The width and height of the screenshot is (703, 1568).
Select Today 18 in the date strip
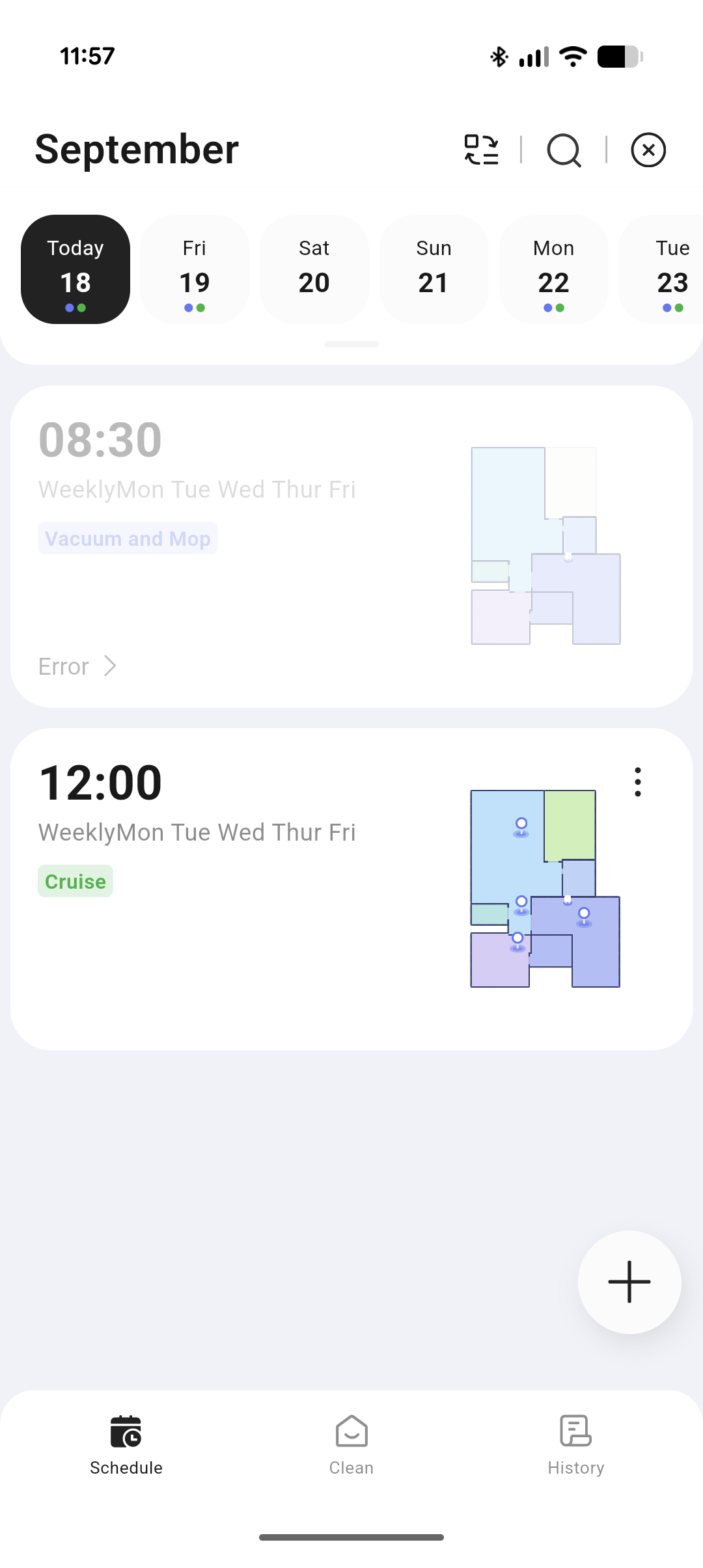[76, 269]
